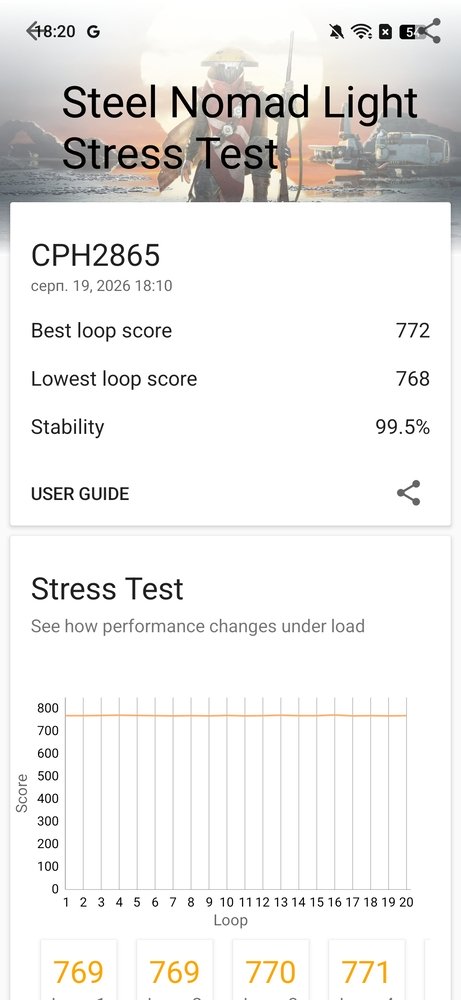Share the CPH2865 result card
461x1000 pixels.
click(x=409, y=493)
